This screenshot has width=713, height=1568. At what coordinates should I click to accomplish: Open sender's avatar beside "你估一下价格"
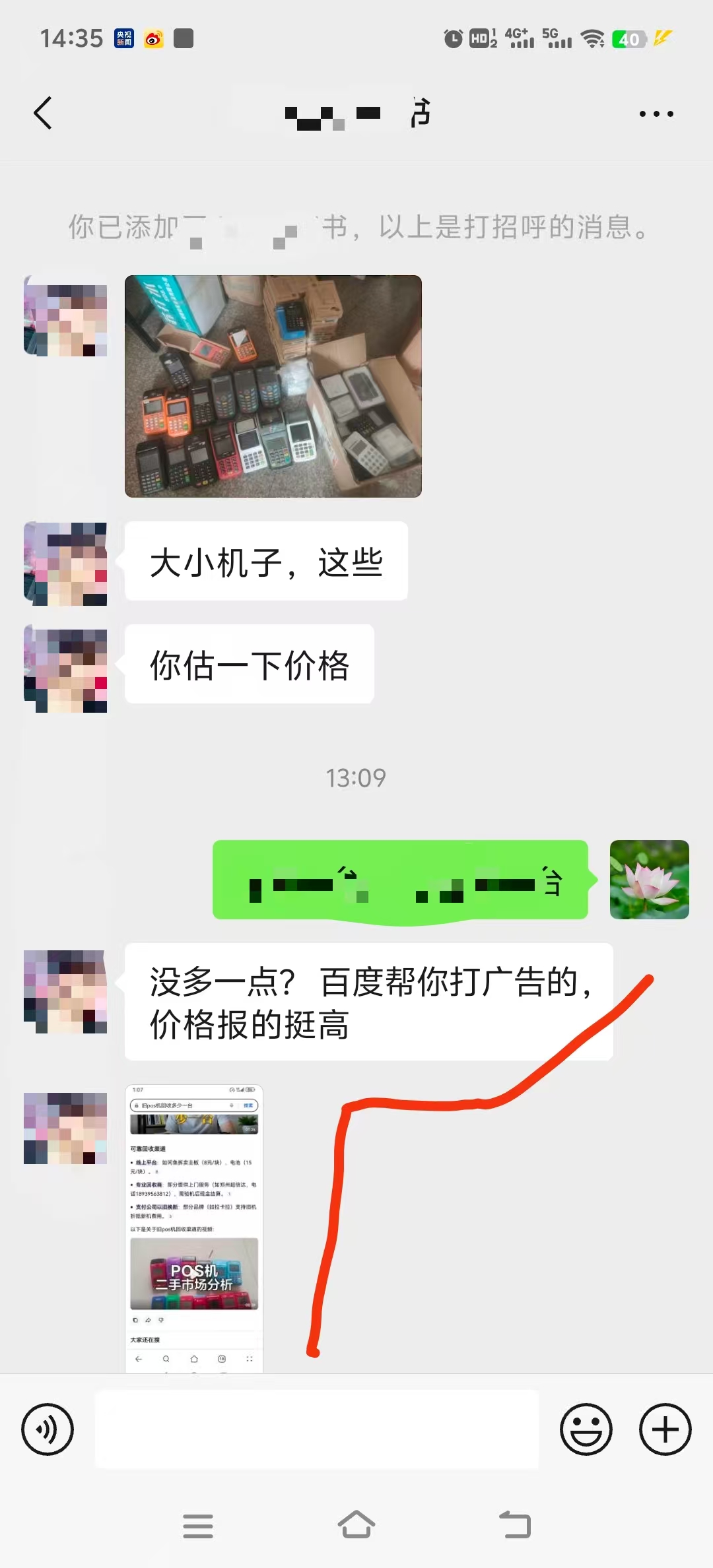click(x=65, y=669)
